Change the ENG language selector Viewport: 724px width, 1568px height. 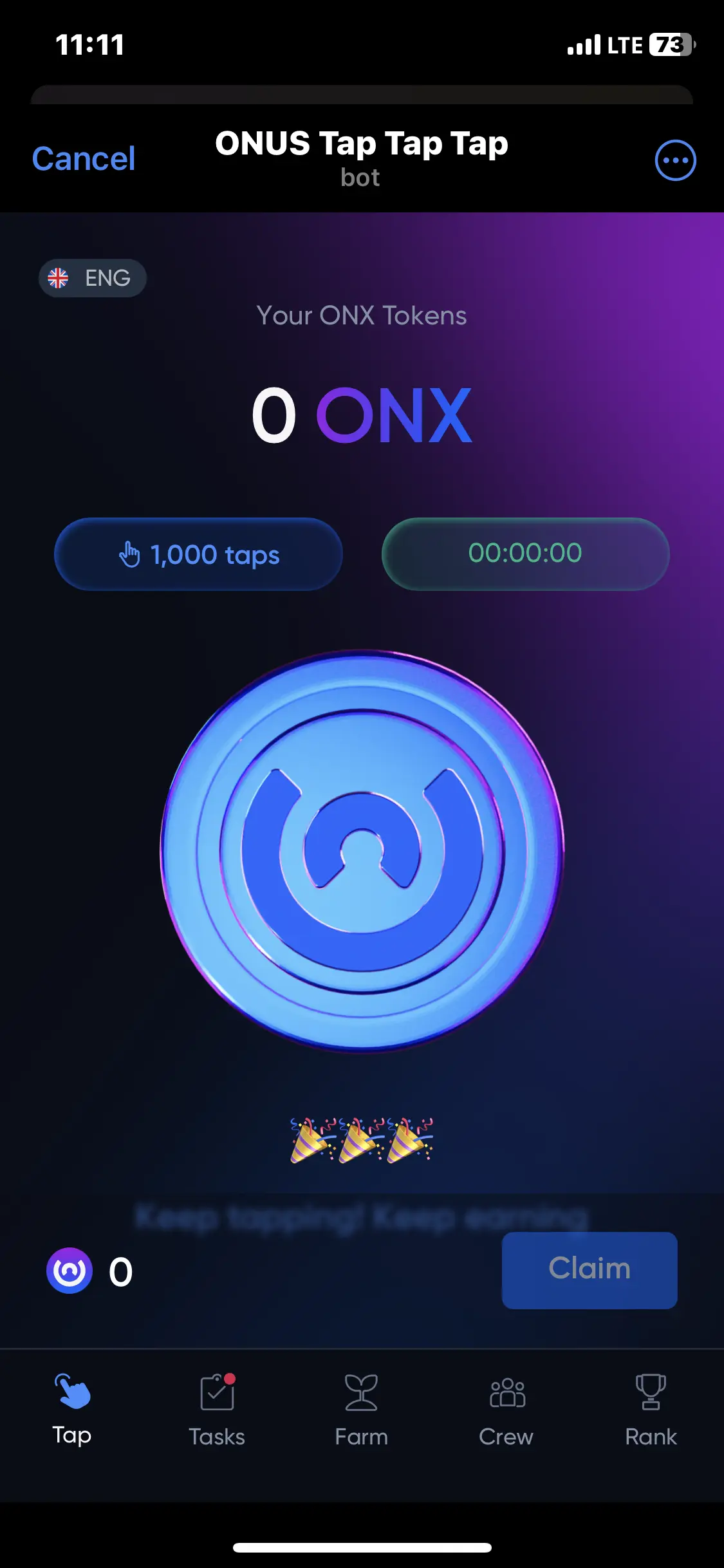pos(93,278)
